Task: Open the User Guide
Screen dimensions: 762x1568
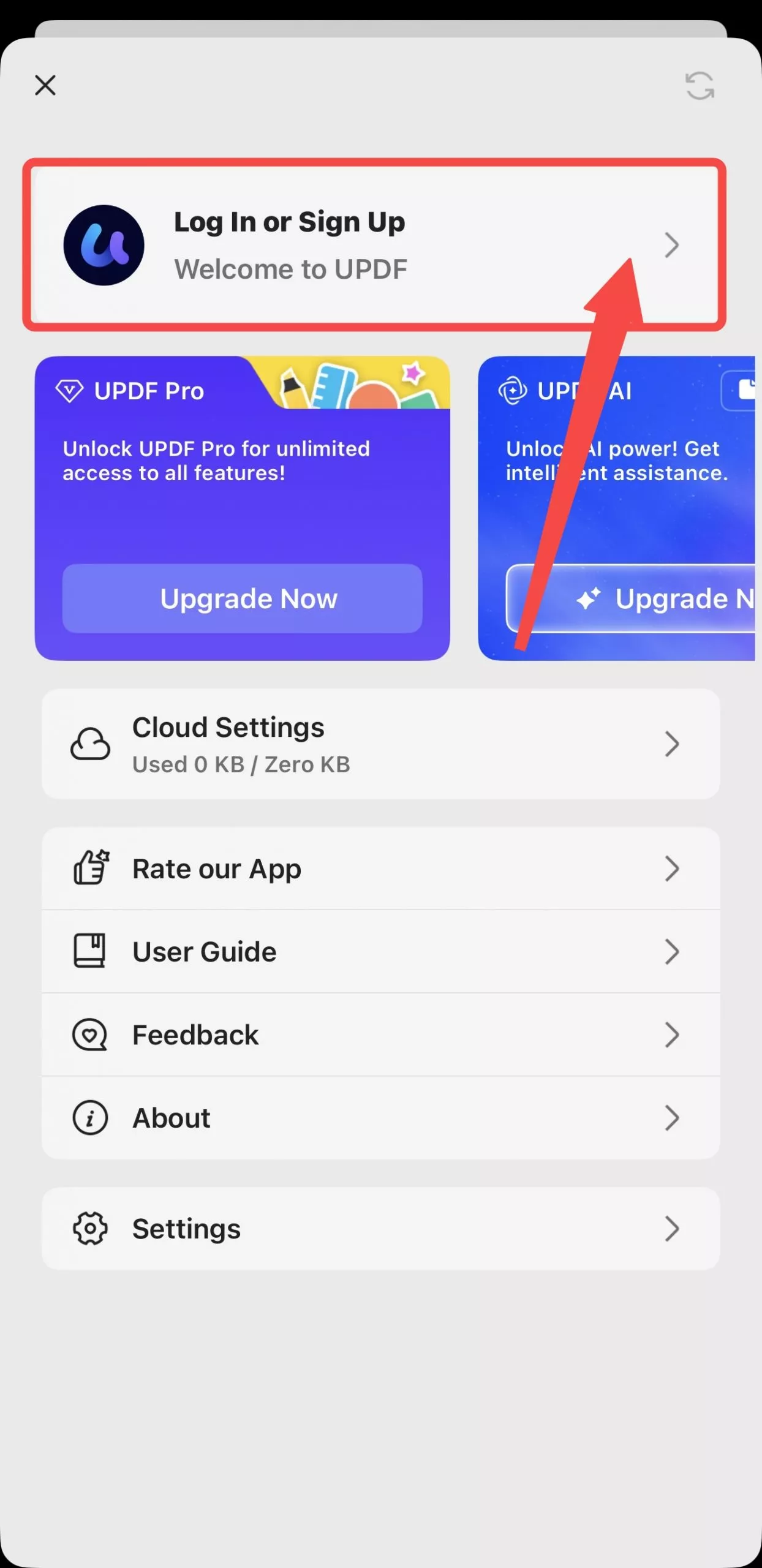Action: (380, 952)
